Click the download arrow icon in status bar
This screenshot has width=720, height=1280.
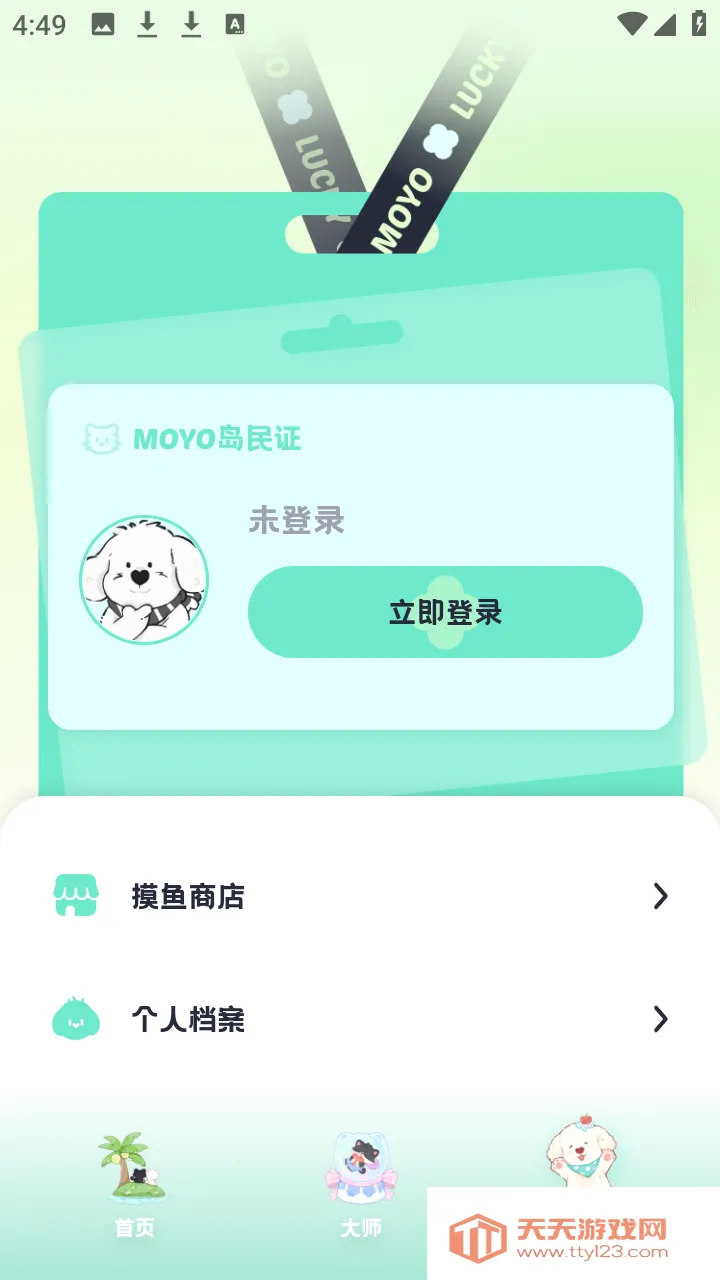pos(148,24)
